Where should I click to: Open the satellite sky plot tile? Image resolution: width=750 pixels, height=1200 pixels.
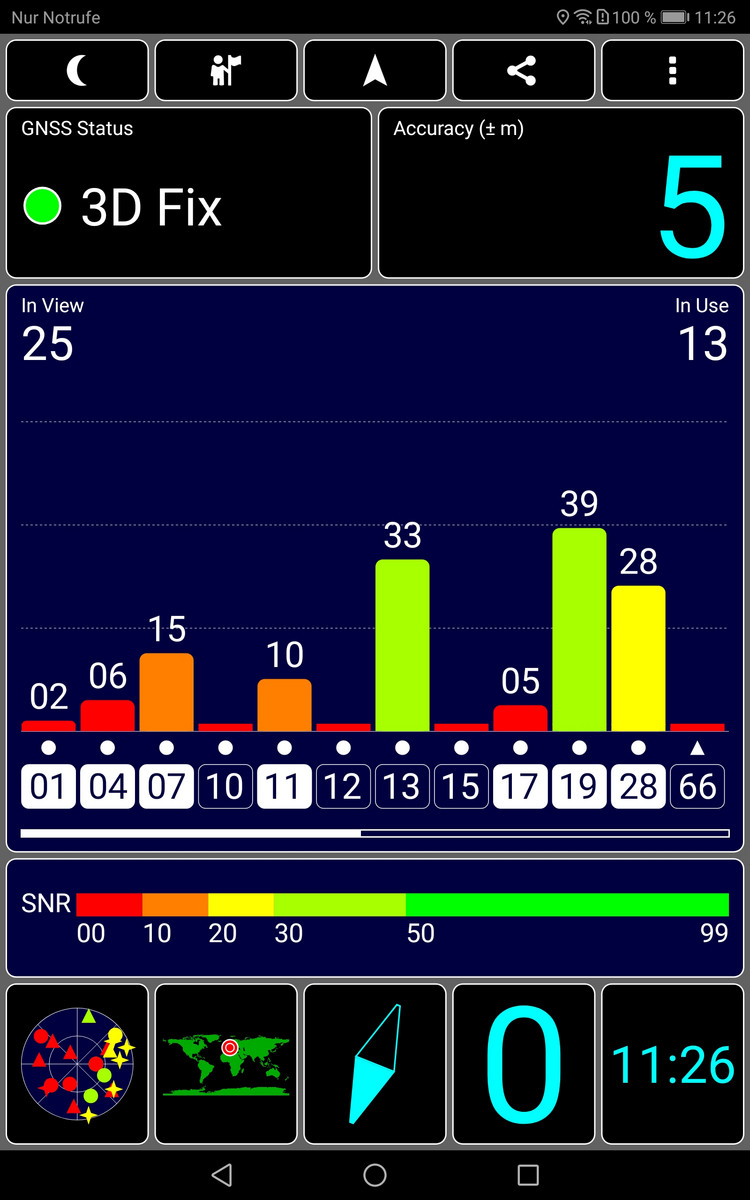tap(77, 1063)
